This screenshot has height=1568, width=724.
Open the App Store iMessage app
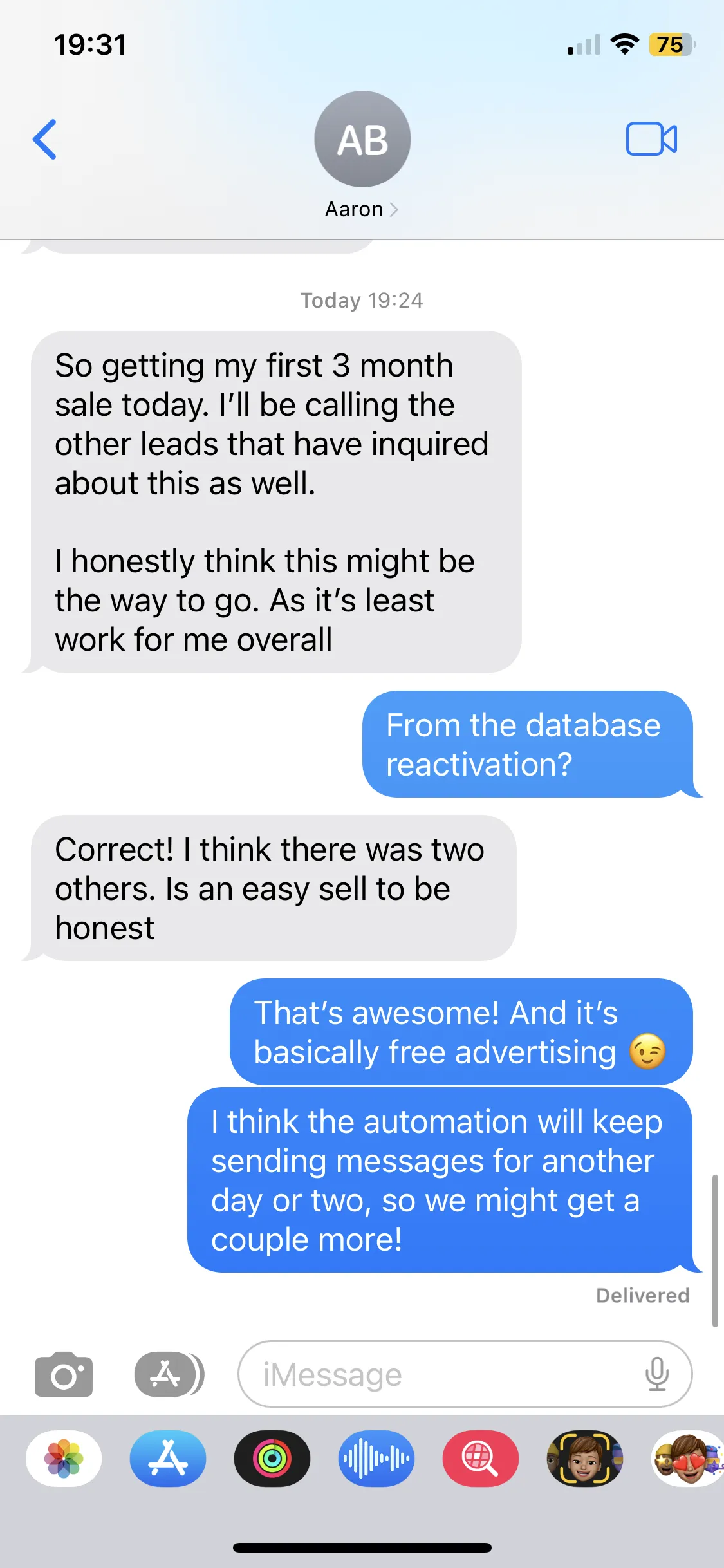[168, 1459]
